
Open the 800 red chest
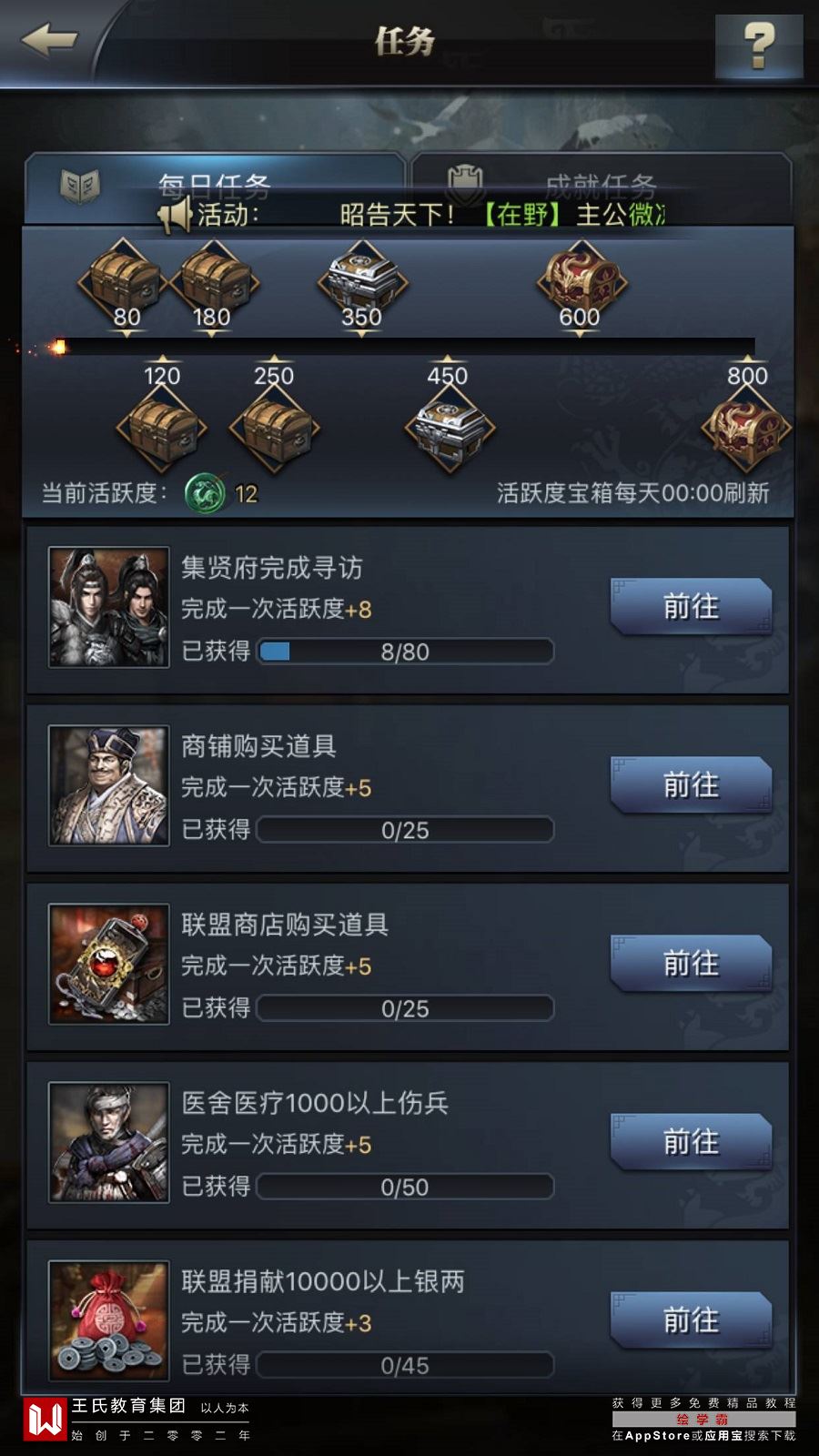746,427
